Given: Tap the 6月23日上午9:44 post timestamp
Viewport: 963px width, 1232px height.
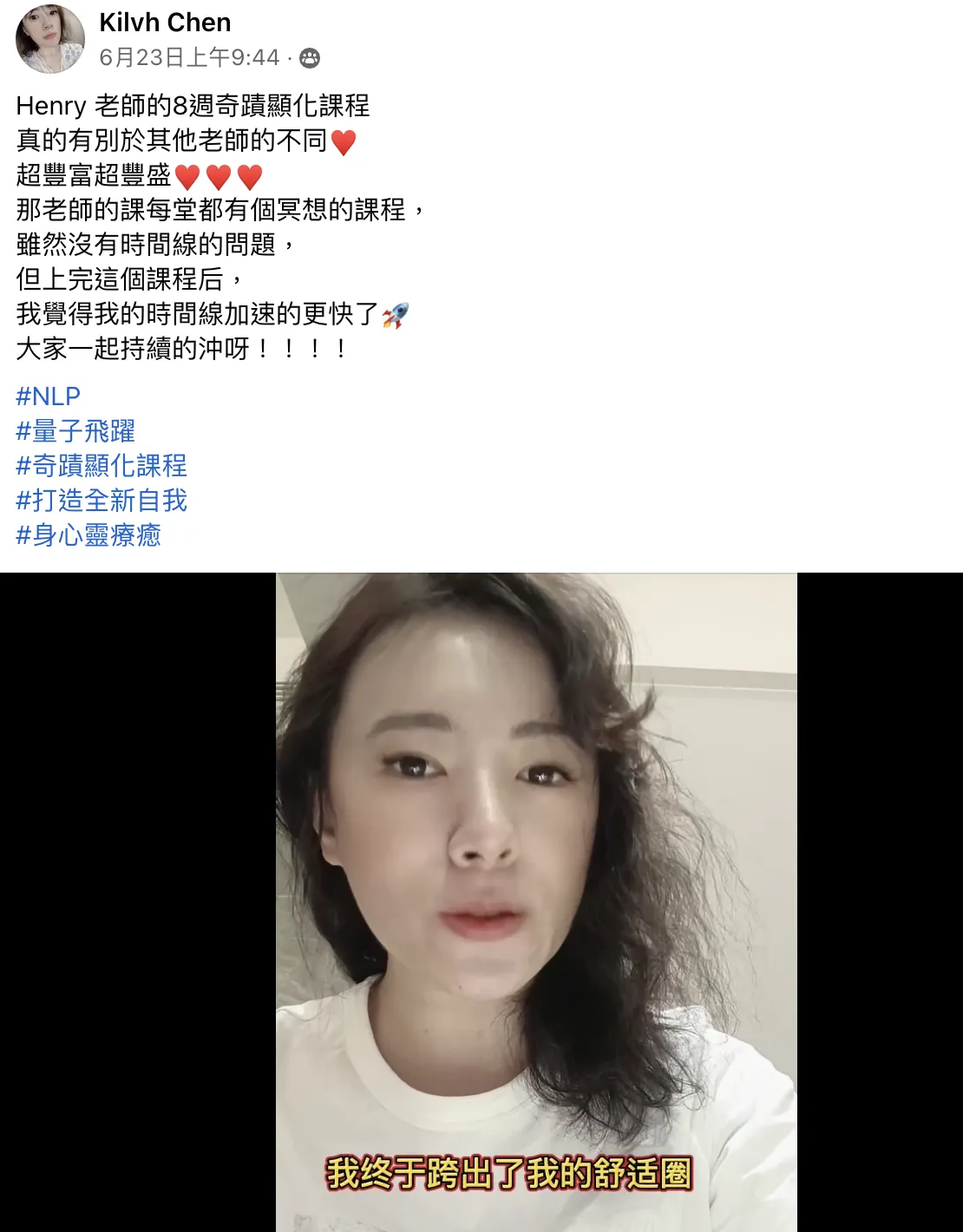Looking at the screenshot, I should (189, 58).
